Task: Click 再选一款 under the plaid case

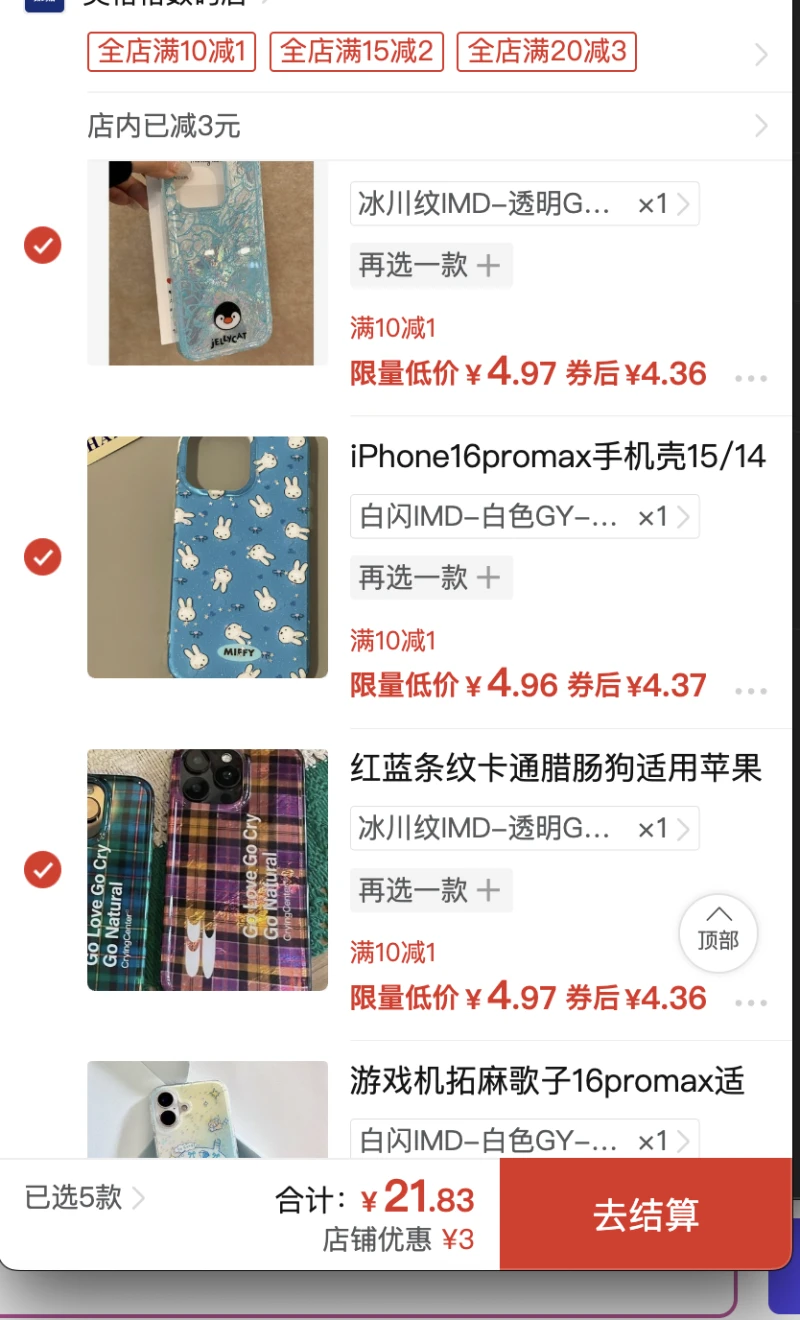Action: click(x=431, y=889)
